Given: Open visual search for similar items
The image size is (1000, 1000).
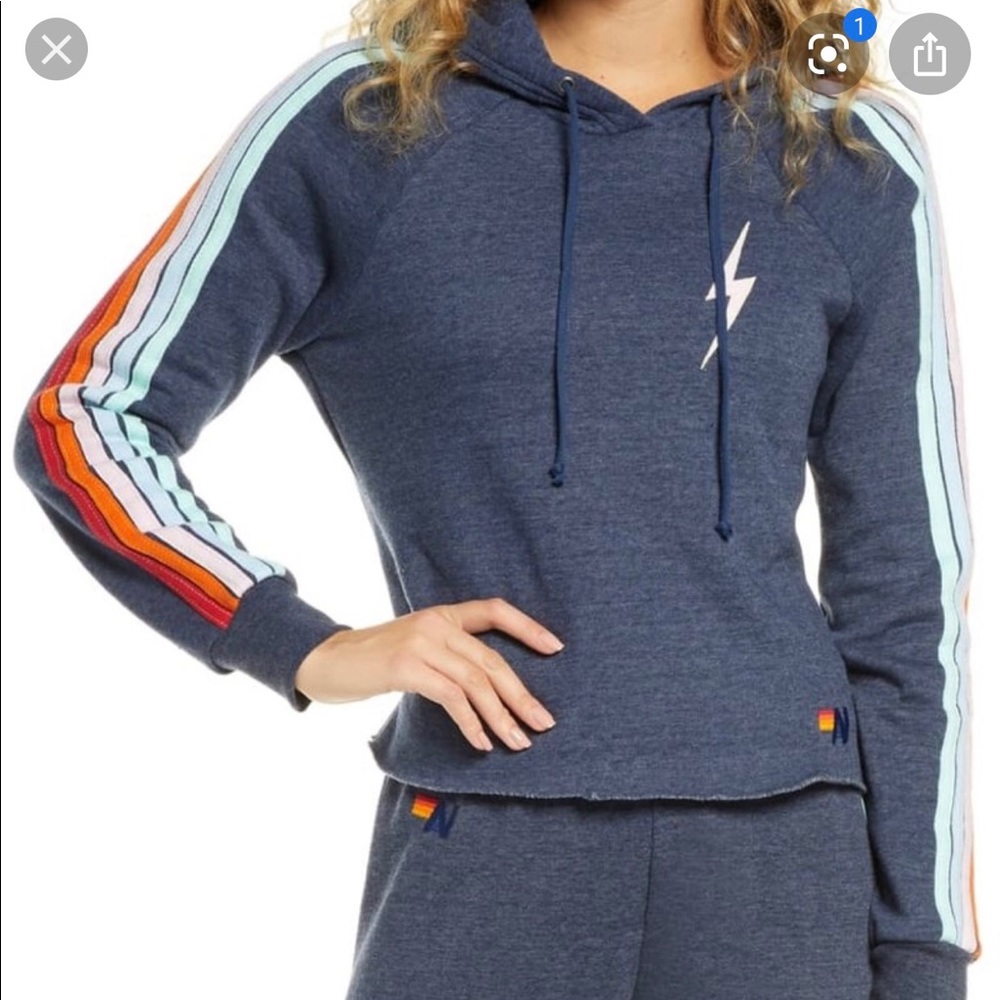Looking at the screenshot, I should (828, 55).
